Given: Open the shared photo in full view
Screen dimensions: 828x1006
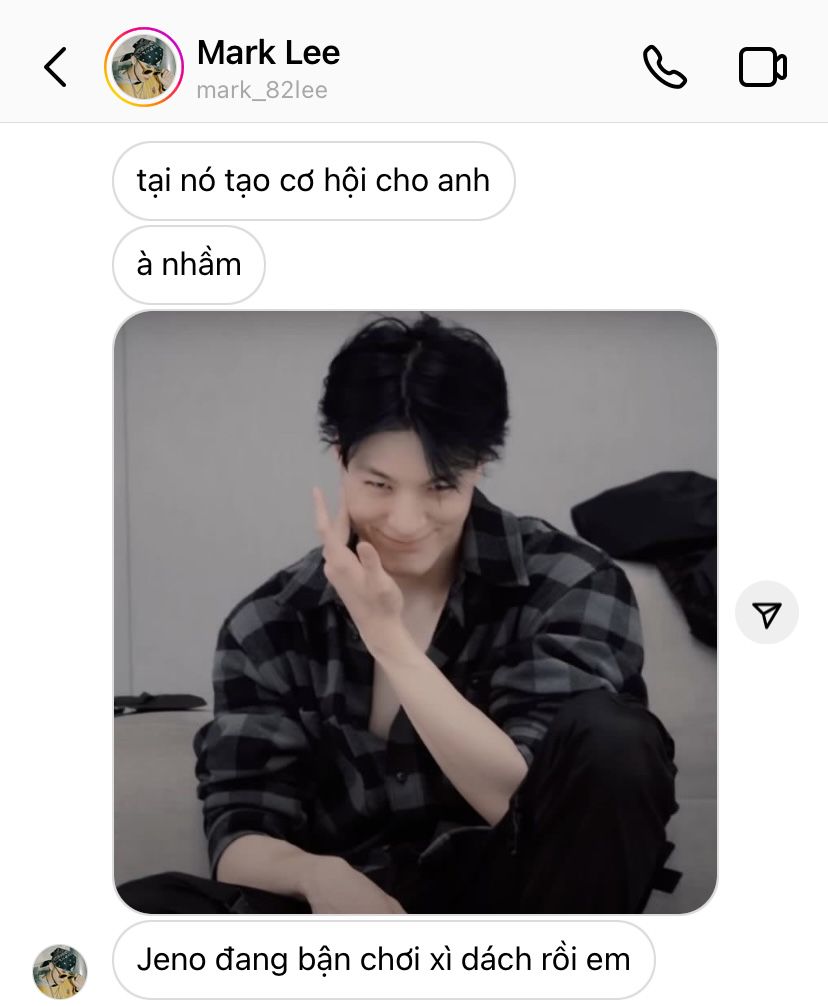Looking at the screenshot, I should 415,612.
